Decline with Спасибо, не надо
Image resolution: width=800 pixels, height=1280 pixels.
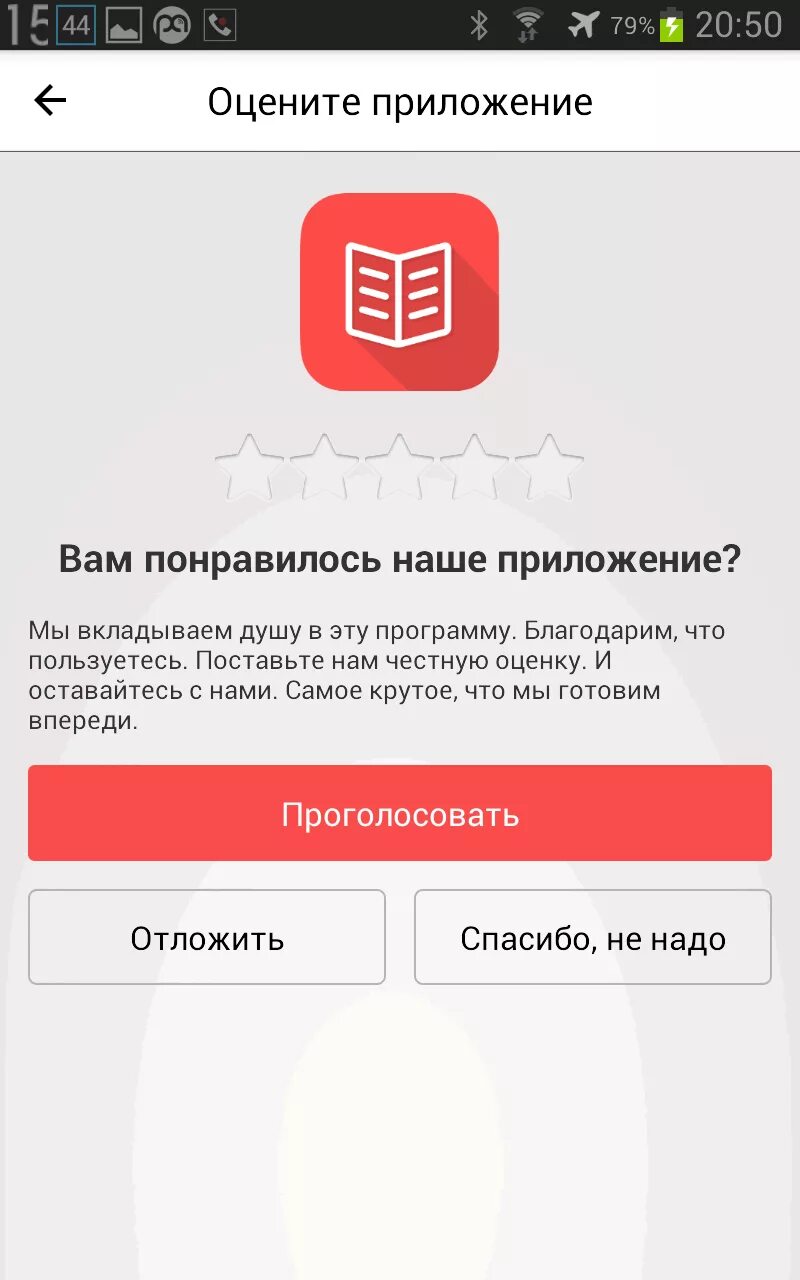tap(593, 938)
